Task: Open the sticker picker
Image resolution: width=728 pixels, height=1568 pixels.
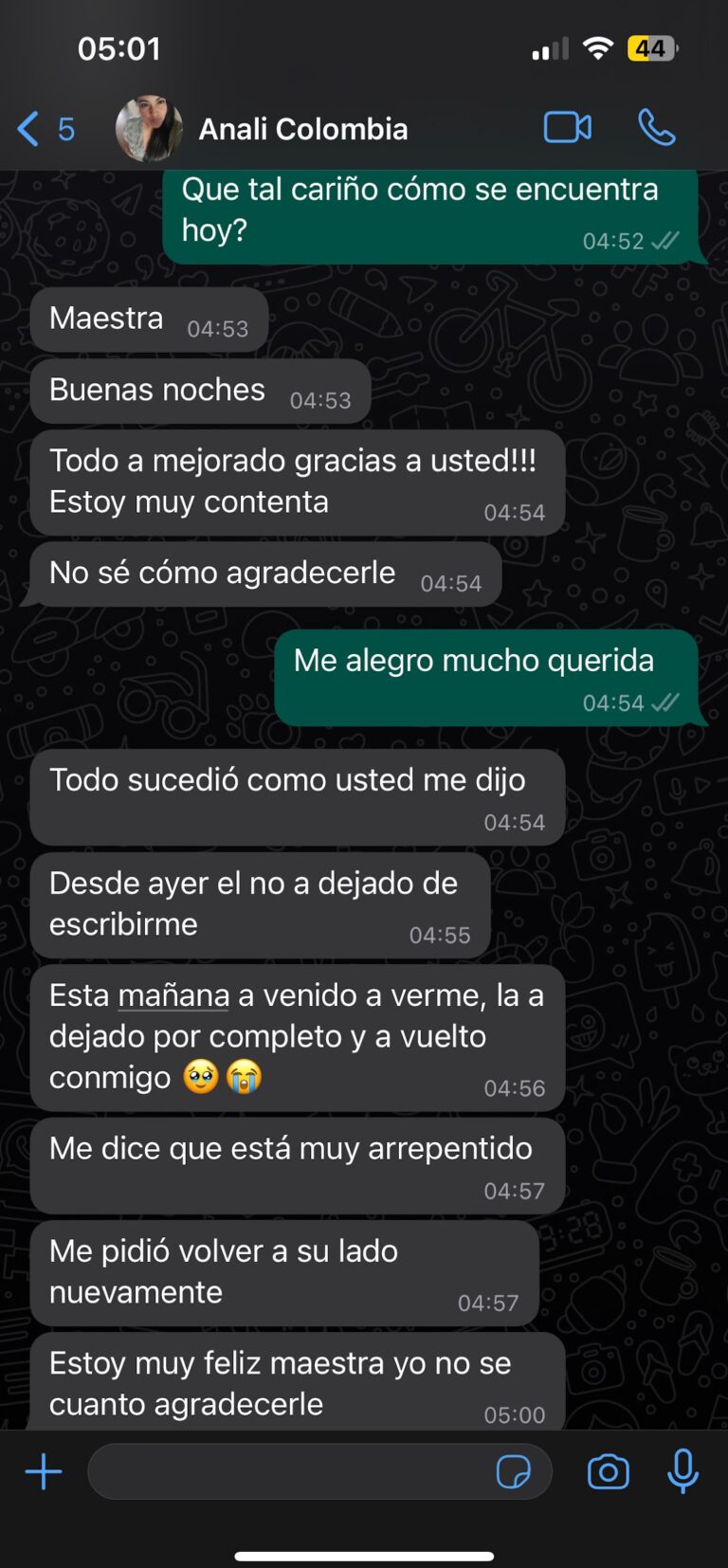Action: [x=513, y=1471]
